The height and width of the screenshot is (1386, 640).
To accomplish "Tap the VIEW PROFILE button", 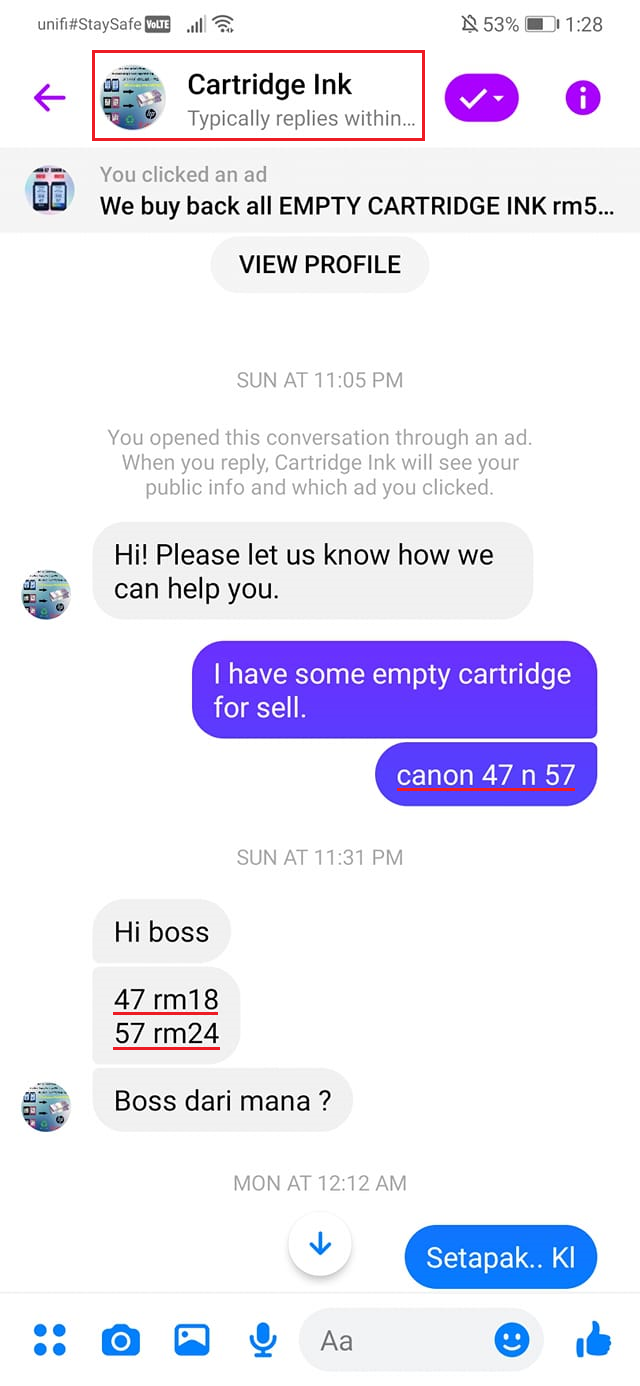I will coord(320,265).
